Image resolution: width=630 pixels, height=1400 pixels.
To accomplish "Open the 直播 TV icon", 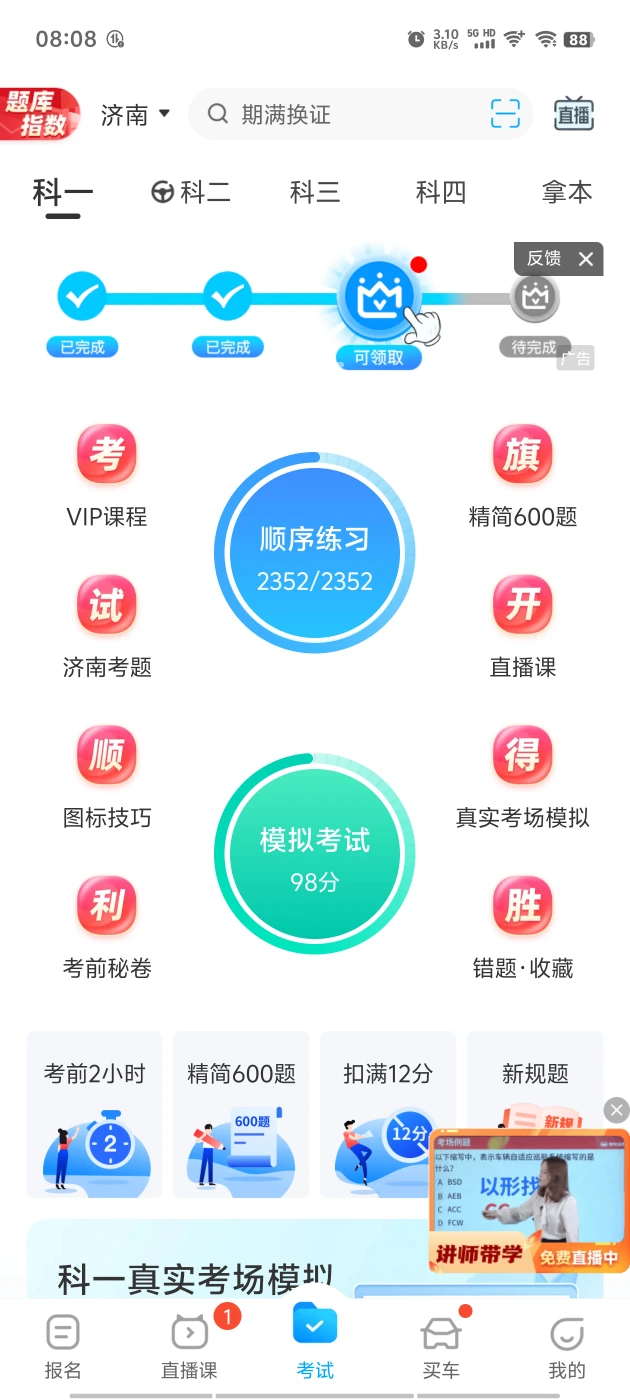I will click(574, 114).
